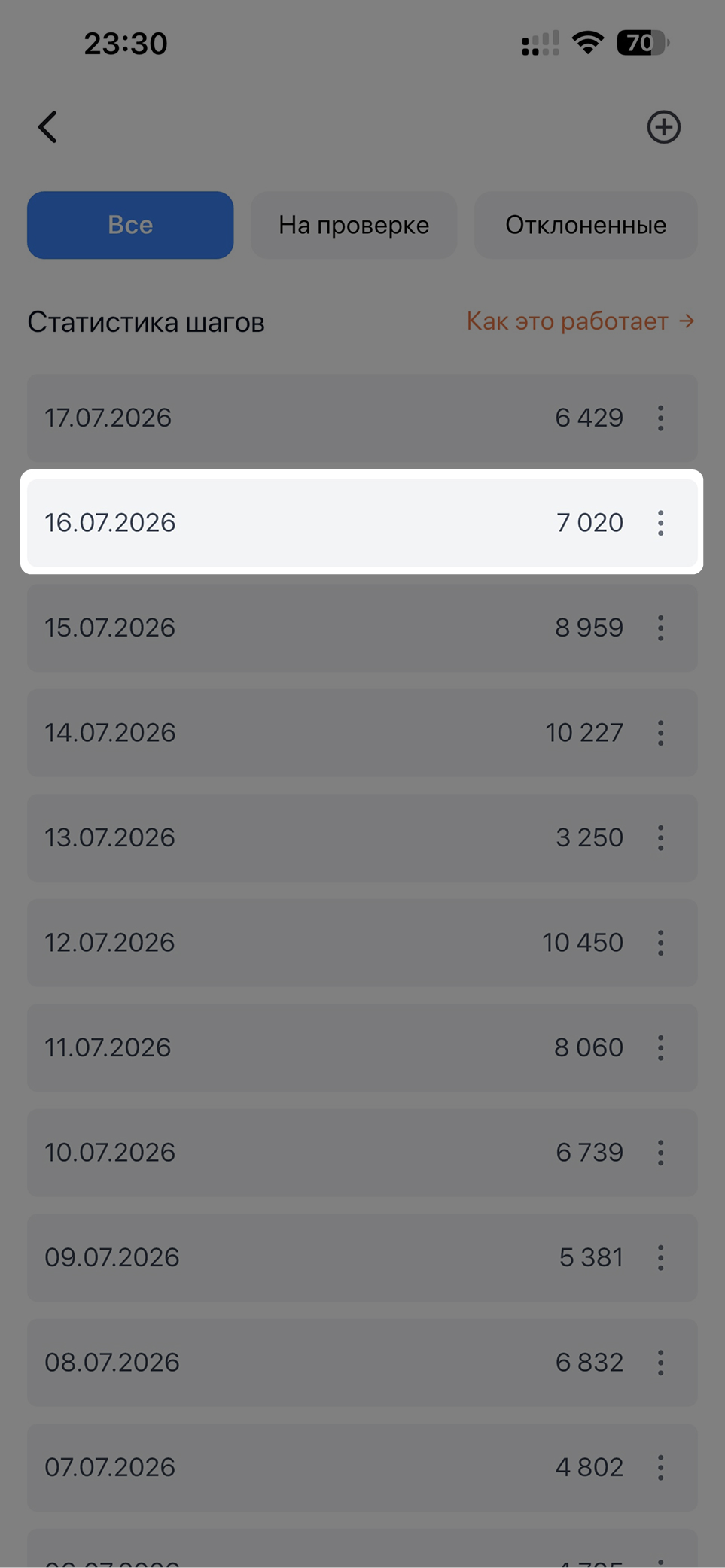Go back using the top-left arrow
The image size is (725, 1568).
click(x=48, y=127)
